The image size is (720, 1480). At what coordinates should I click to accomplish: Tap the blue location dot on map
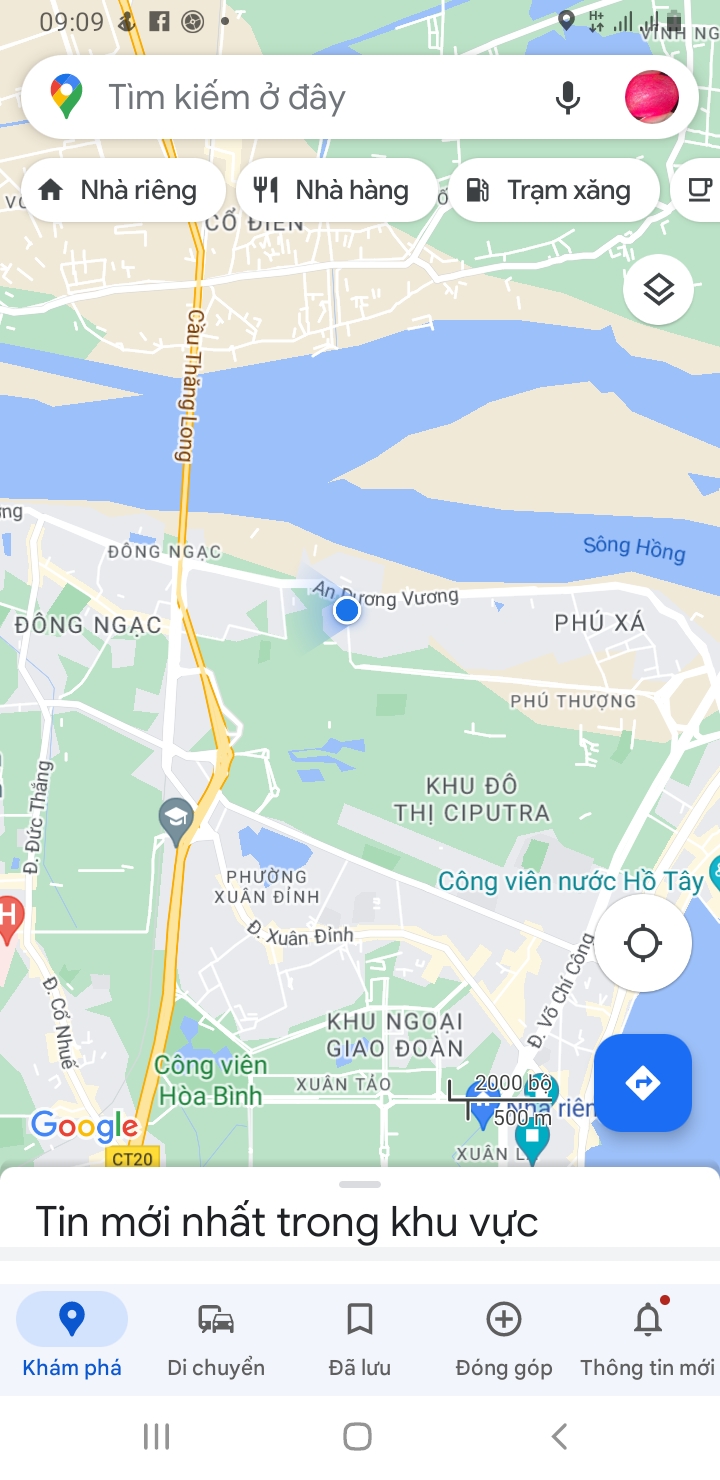(x=346, y=610)
